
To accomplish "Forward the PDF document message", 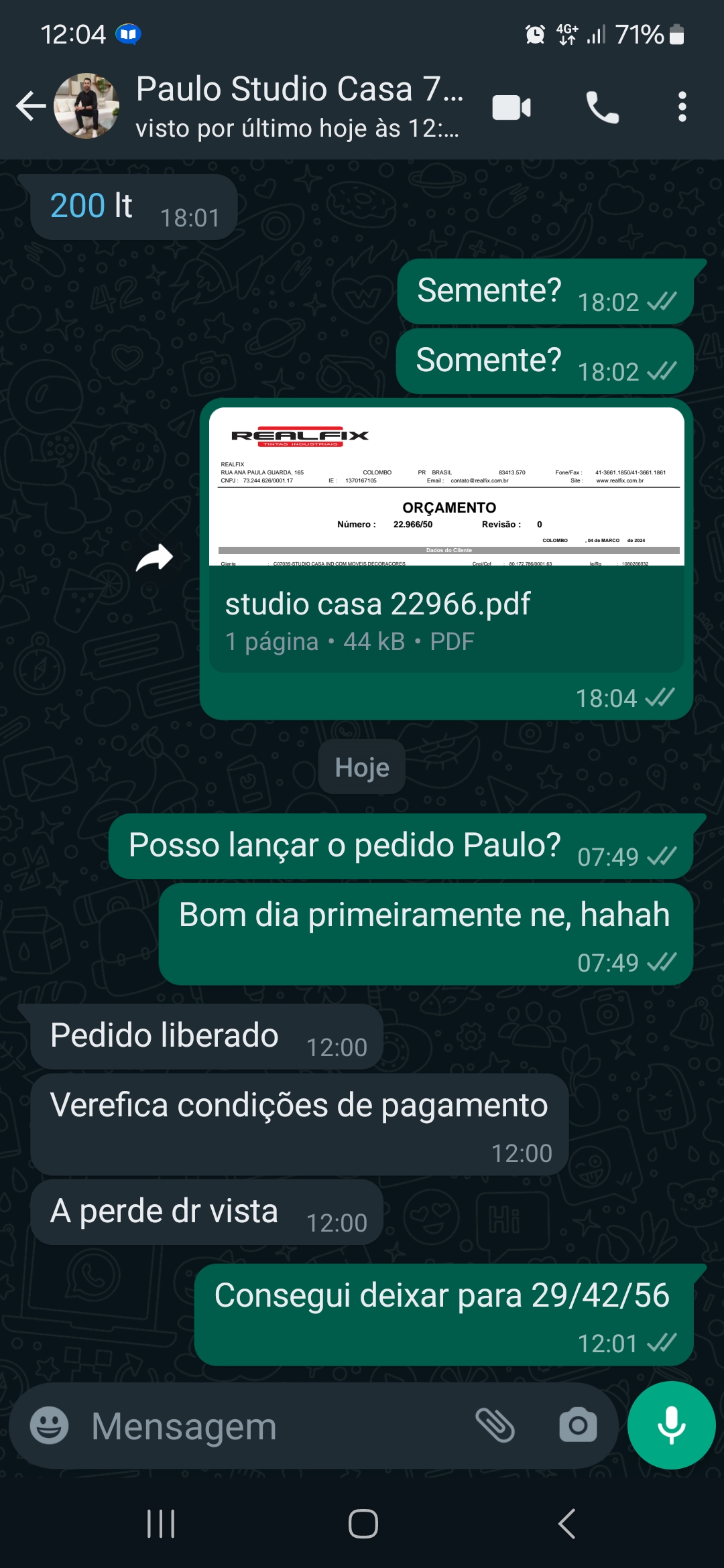I will tap(155, 558).
